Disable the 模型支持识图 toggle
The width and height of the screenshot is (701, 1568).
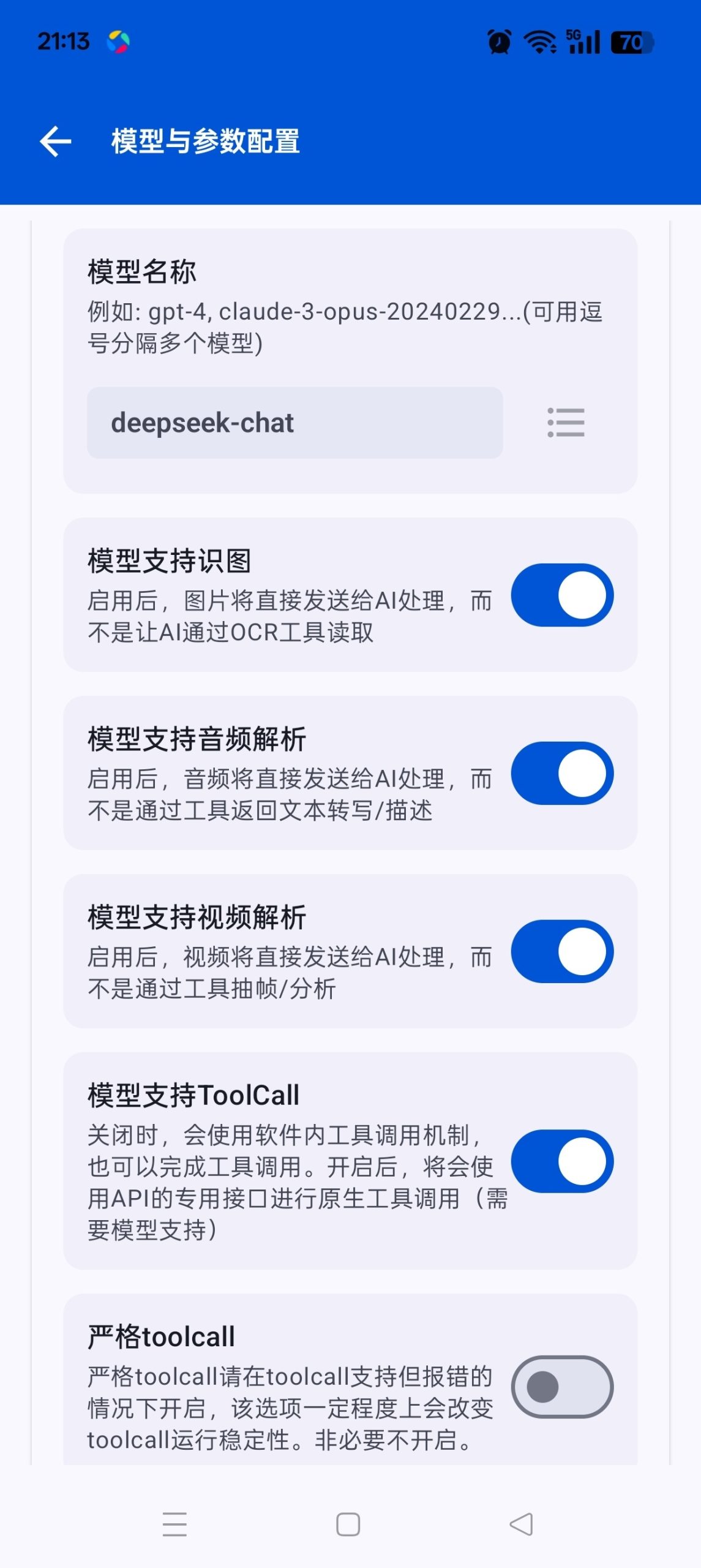[x=561, y=593]
